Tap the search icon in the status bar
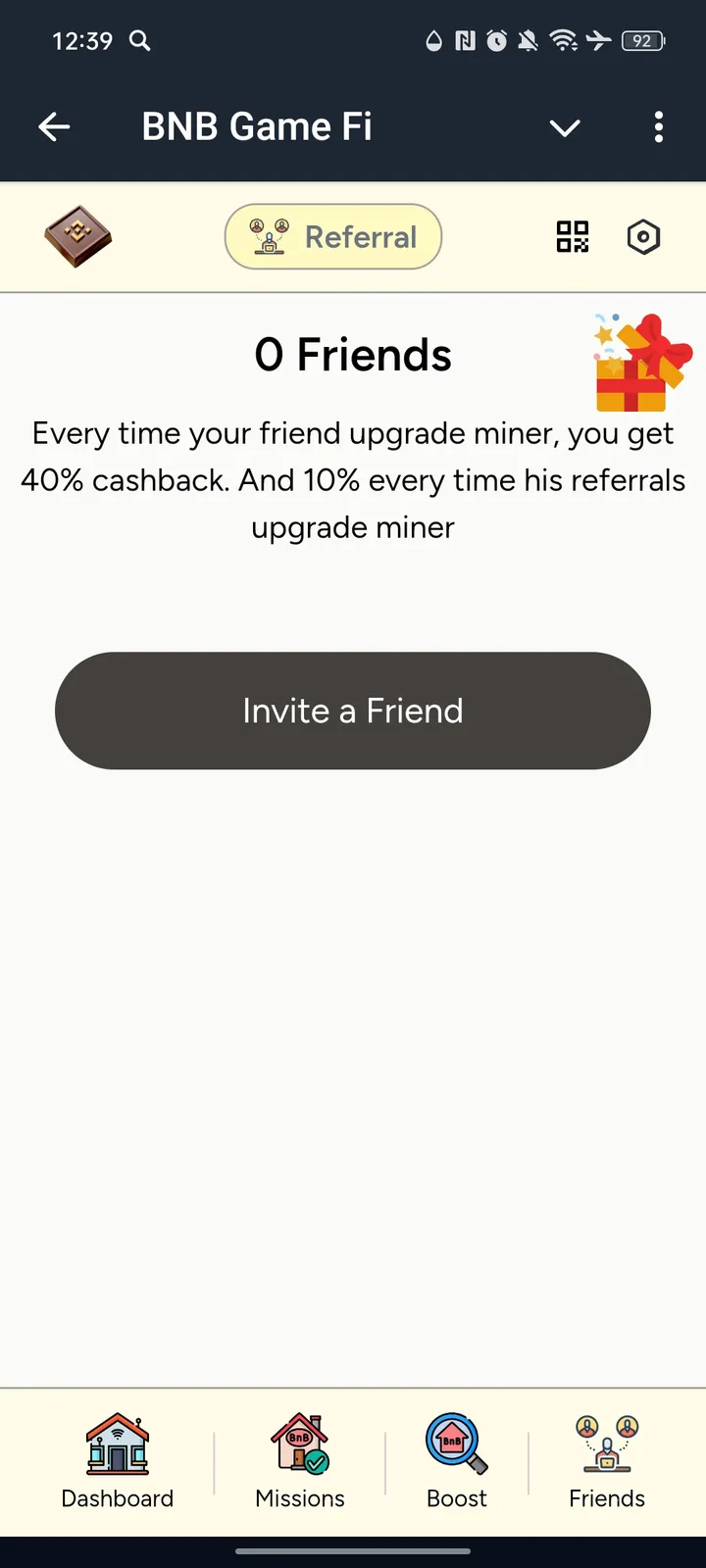The width and height of the screenshot is (706, 1568). pos(139,41)
